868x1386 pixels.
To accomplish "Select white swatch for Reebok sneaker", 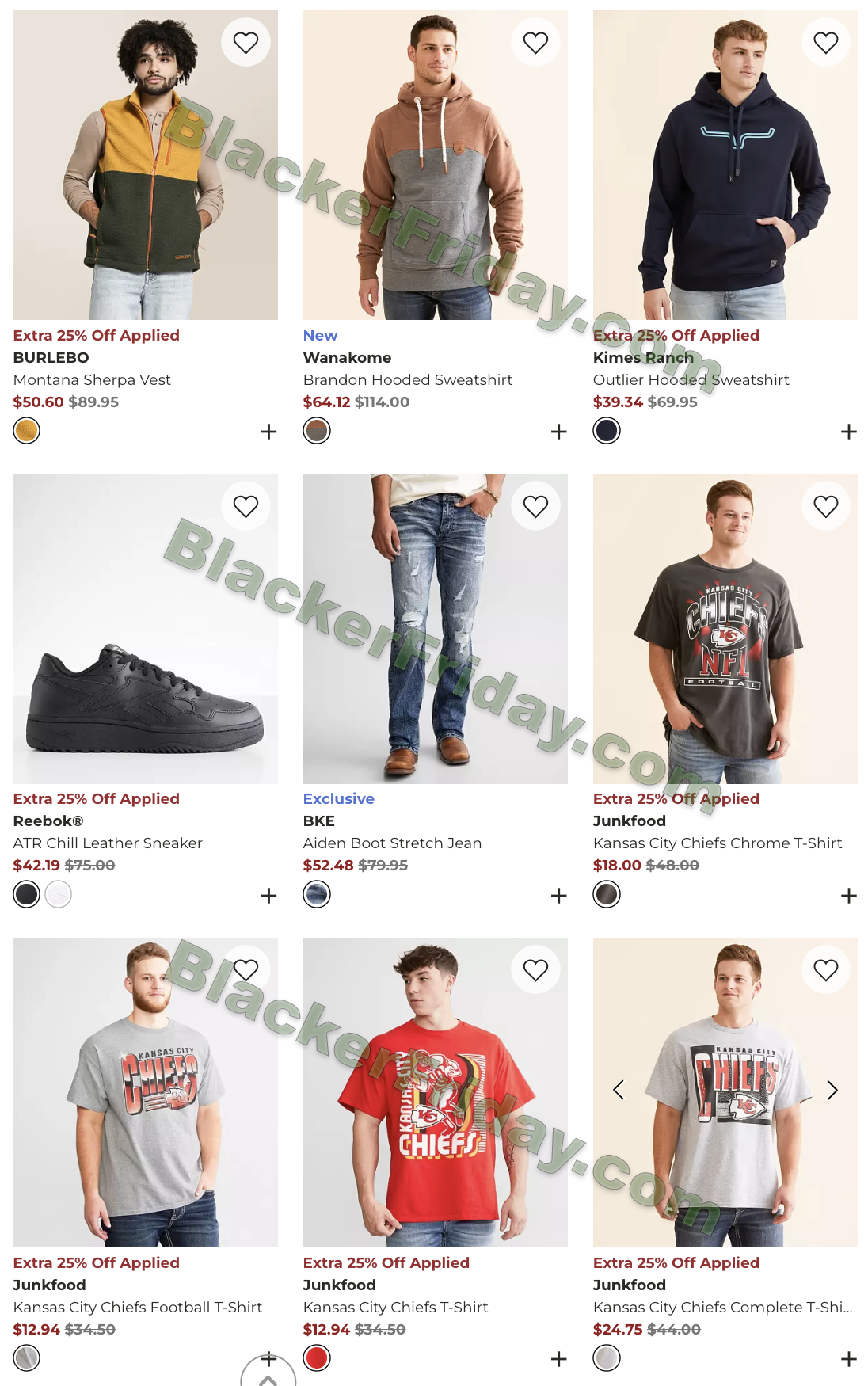I will pyautogui.click(x=59, y=895).
